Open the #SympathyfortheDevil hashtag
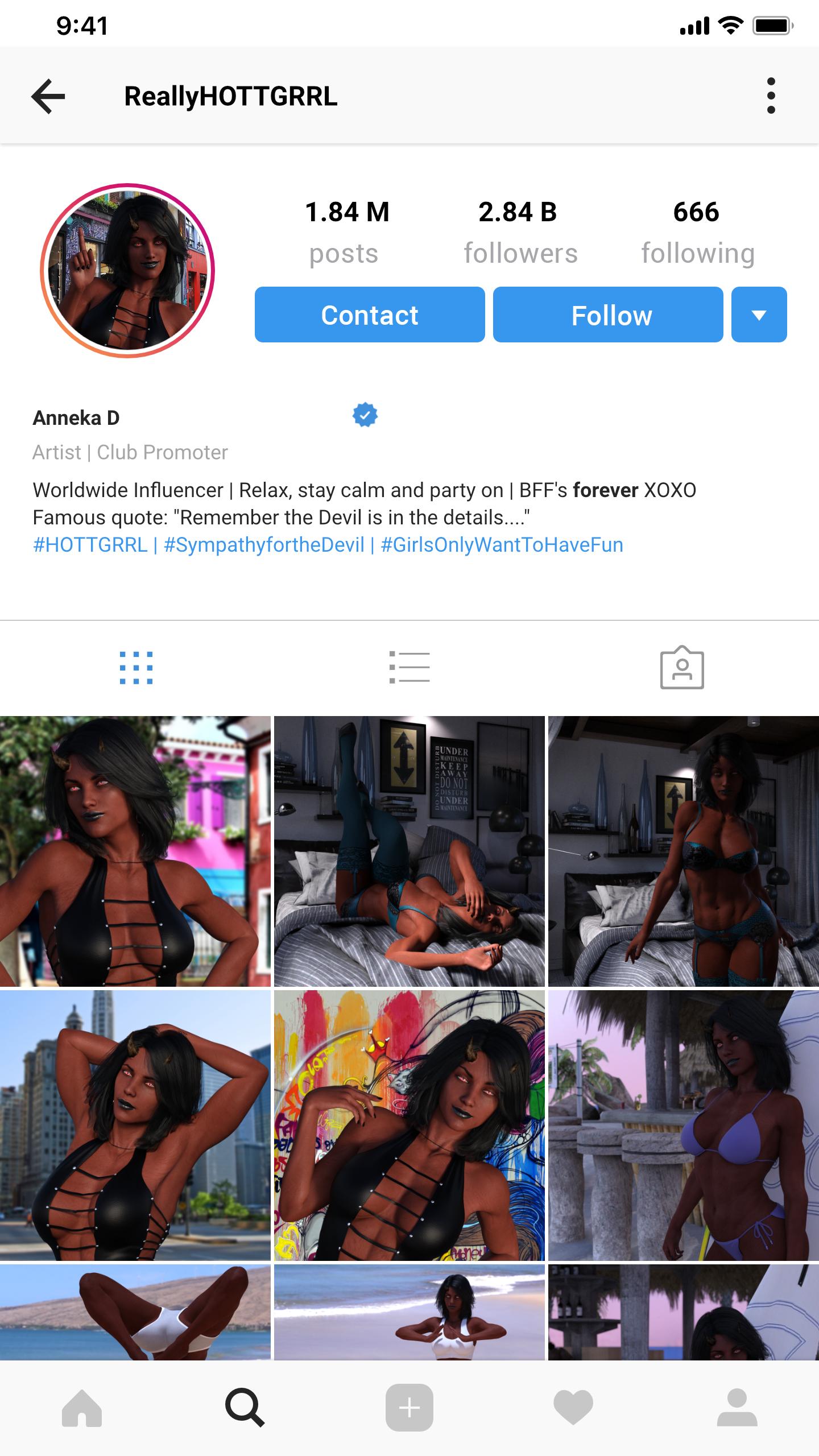Image resolution: width=819 pixels, height=1456 pixels. (264, 545)
